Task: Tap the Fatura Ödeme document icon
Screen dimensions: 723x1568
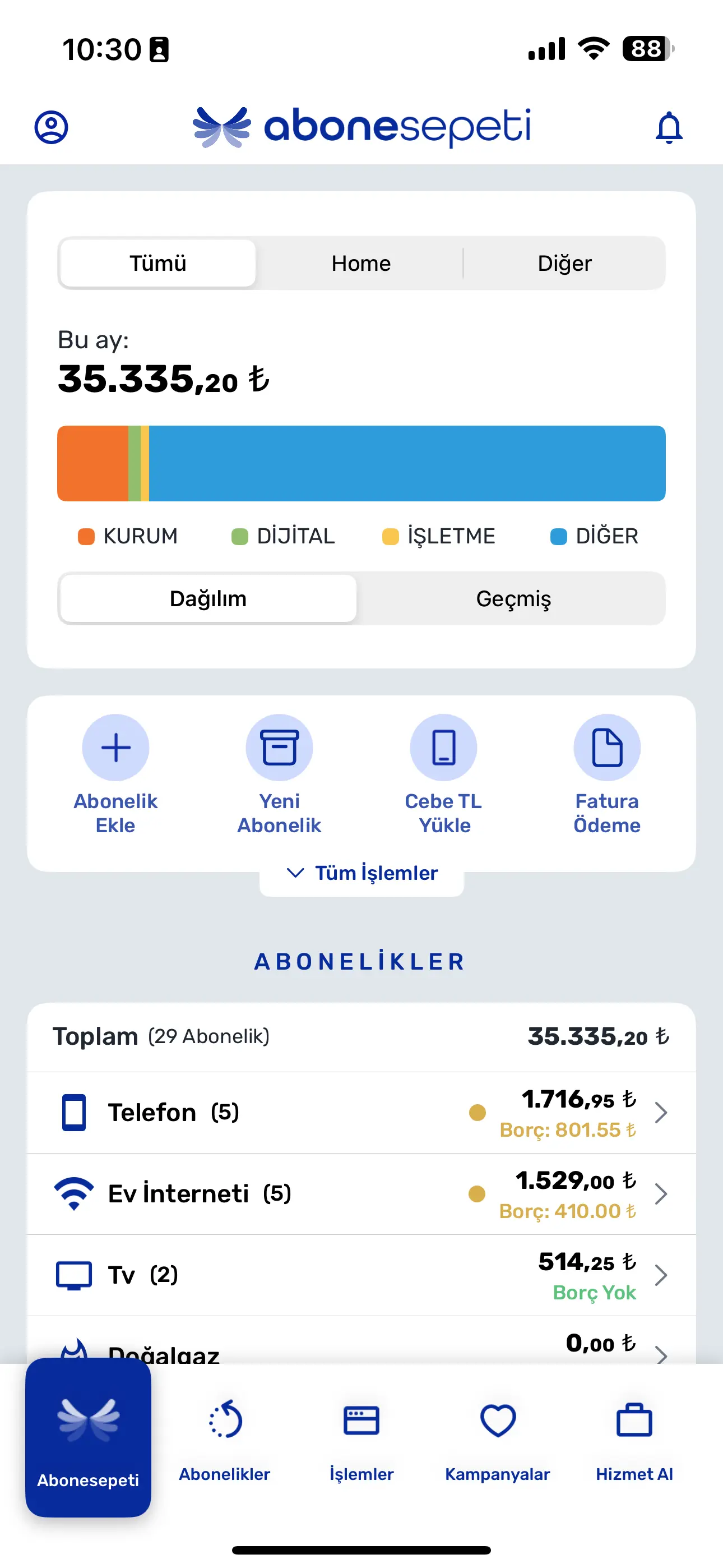Action: click(608, 747)
